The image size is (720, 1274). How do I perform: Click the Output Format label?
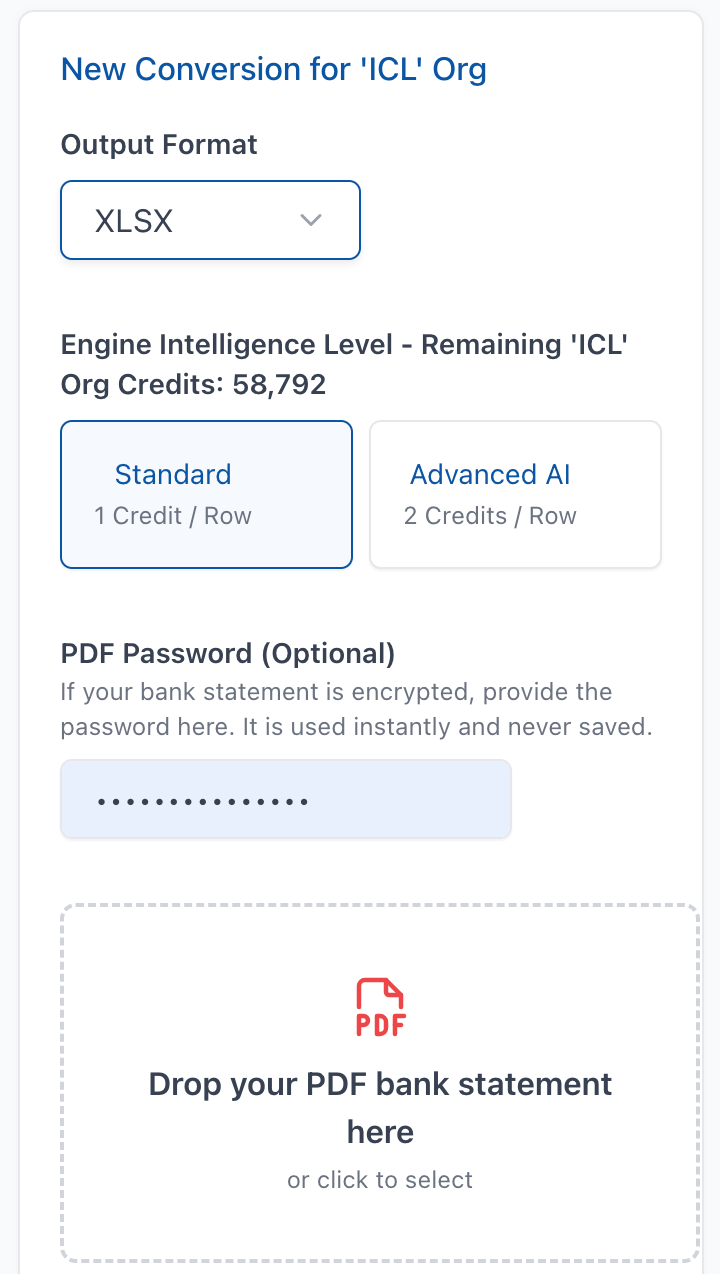click(x=158, y=144)
